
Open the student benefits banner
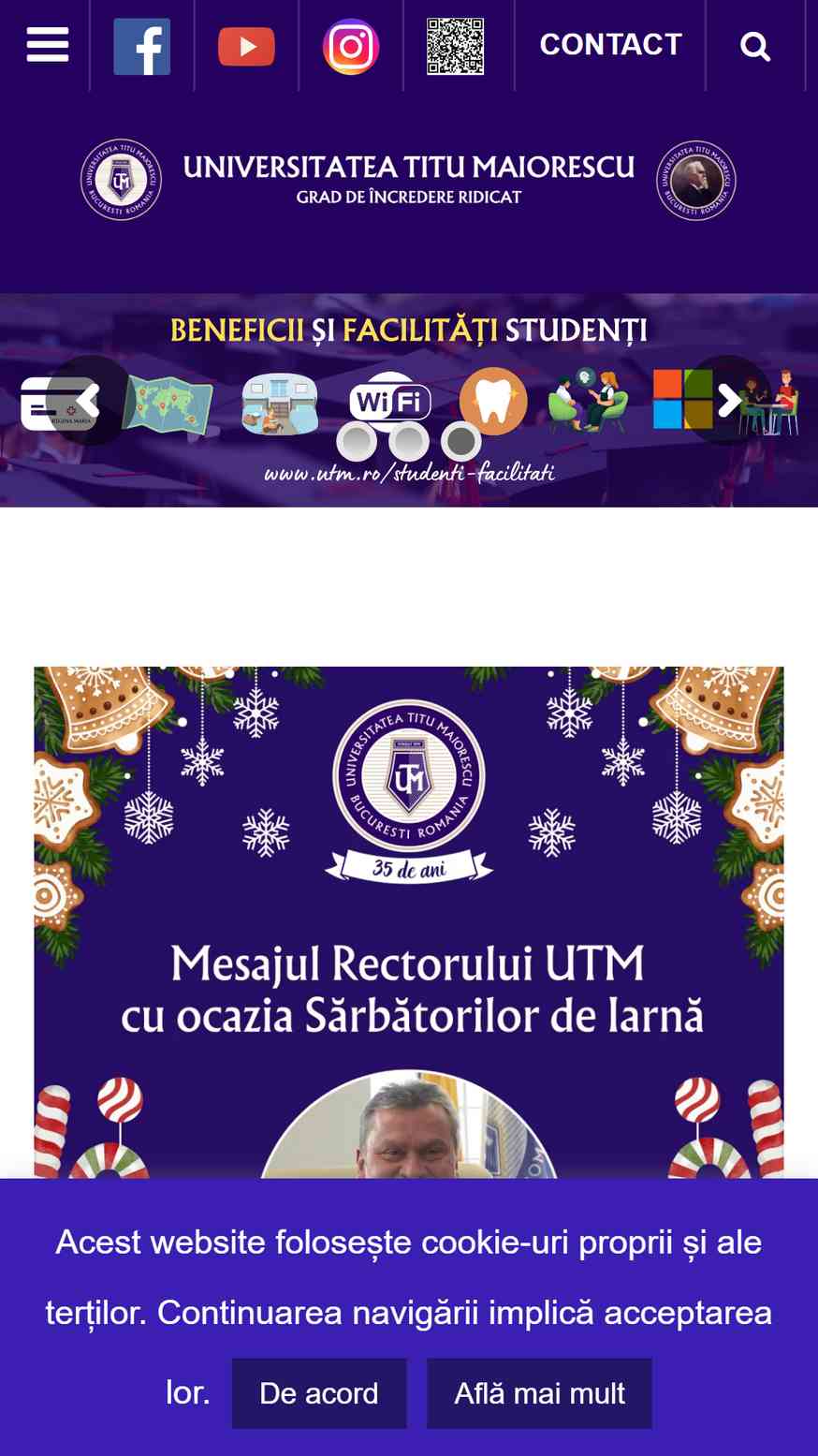pyautogui.click(x=409, y=401)
